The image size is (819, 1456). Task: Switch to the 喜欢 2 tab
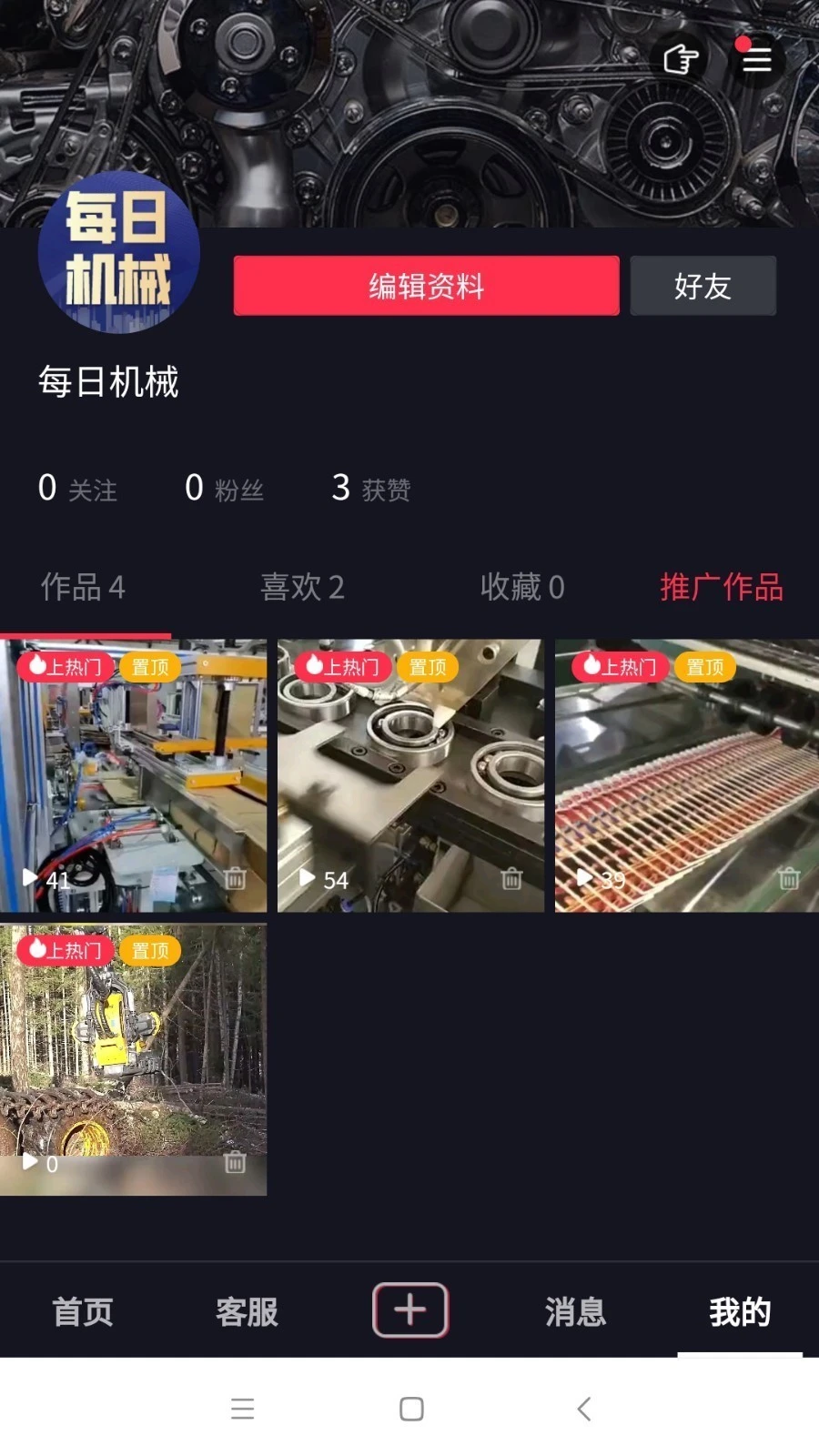(301, 588)
